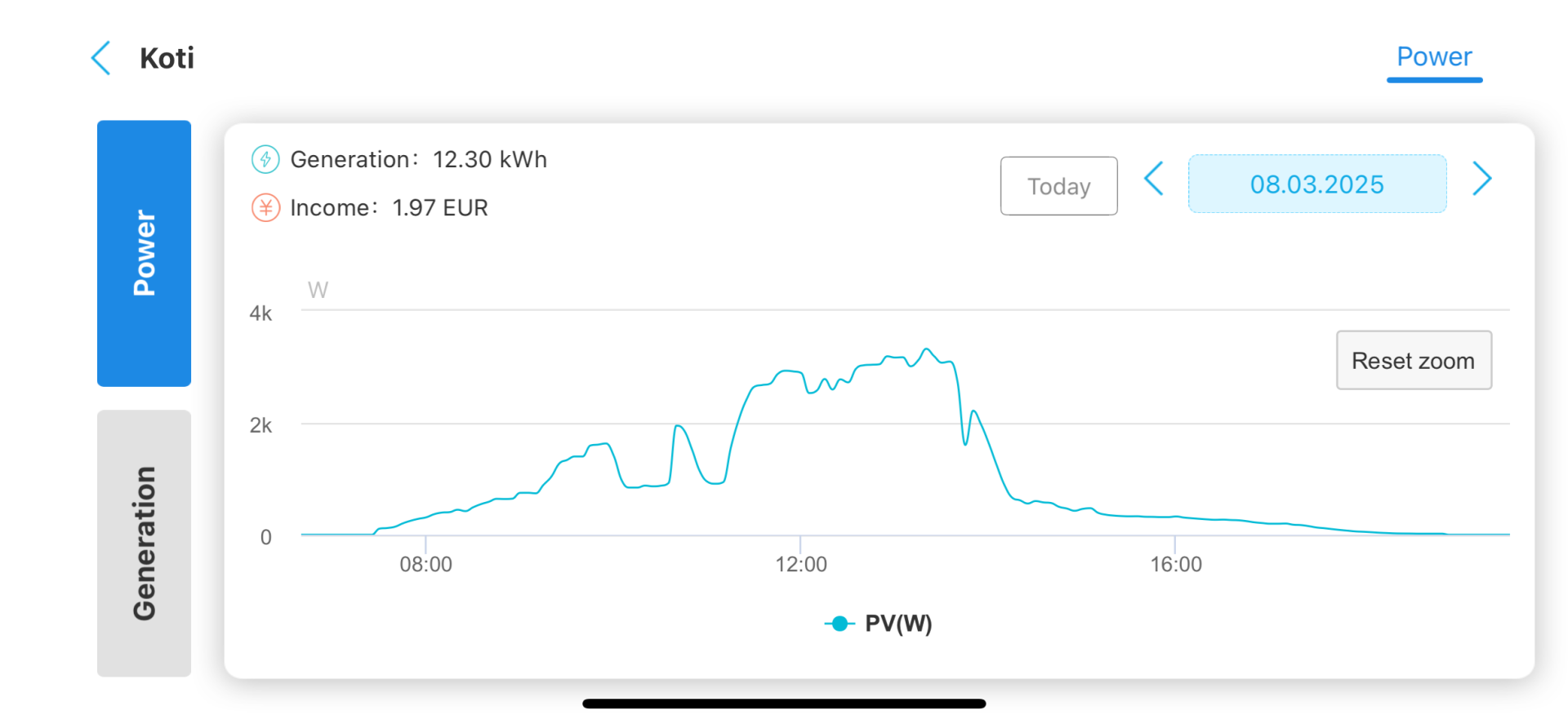This screenshot has height=724, width=1568.
Task: Open the date picker showing 08.03.2025
Action: click(1316, 184)
